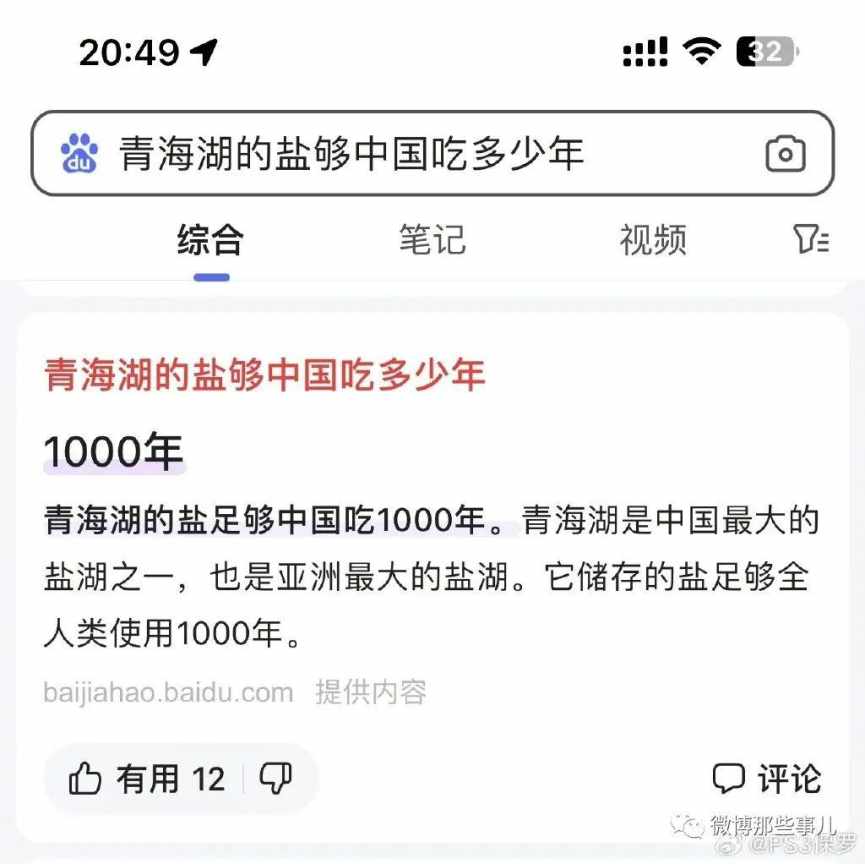Mark the answer as 有用
The image size is (865, 864).
point(146,779)
